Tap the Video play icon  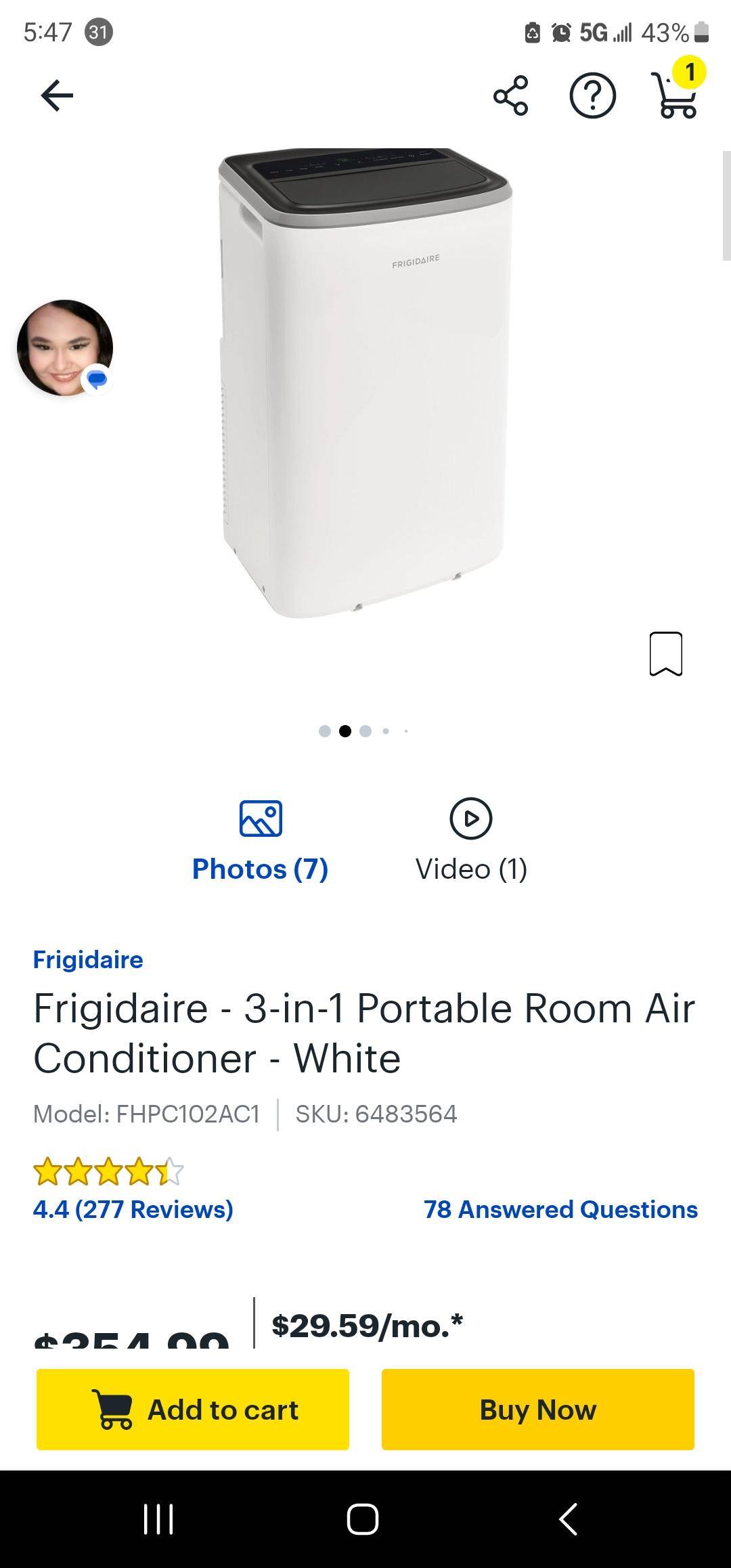[472, 819]
